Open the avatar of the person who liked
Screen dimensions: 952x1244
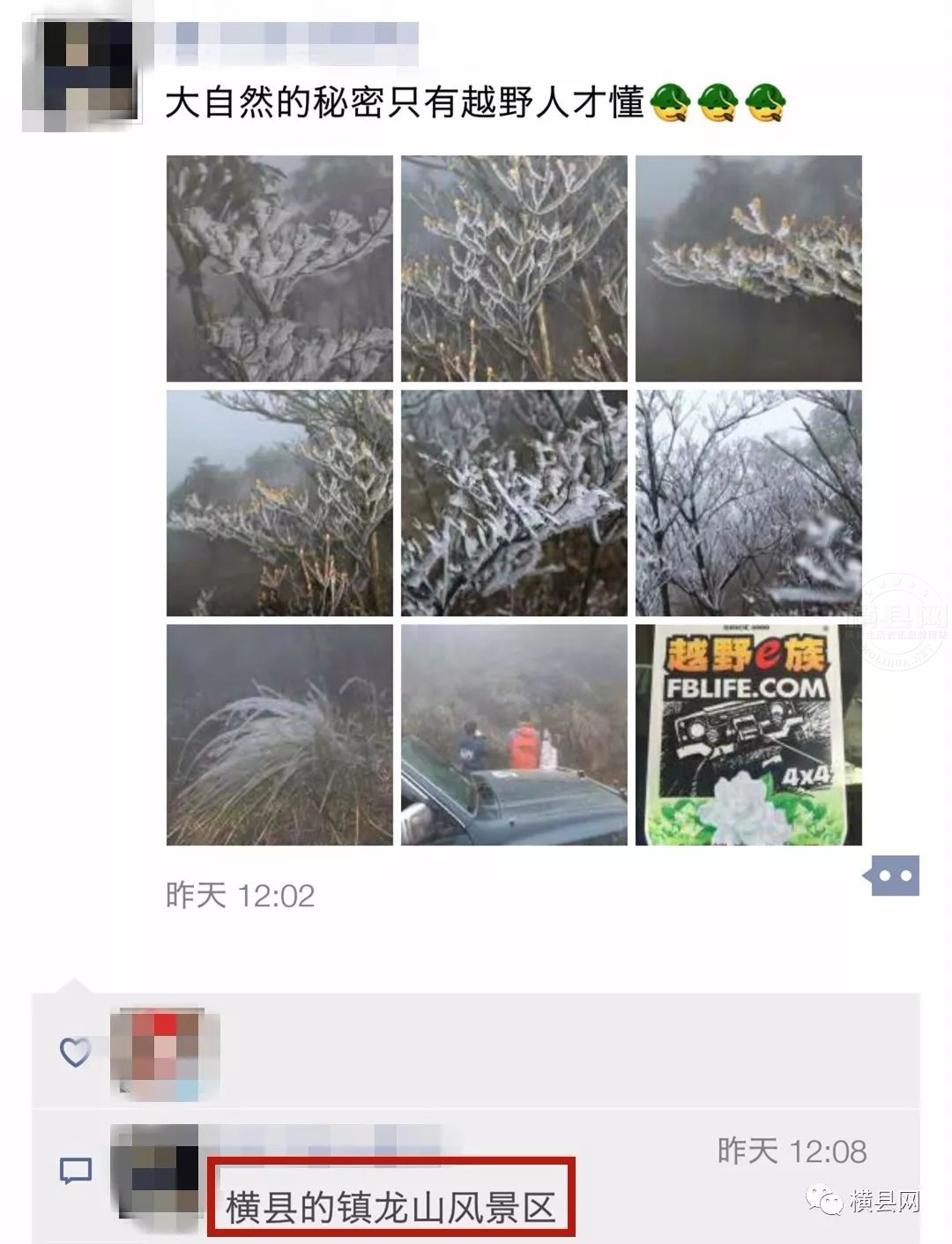click(165, 1053)
